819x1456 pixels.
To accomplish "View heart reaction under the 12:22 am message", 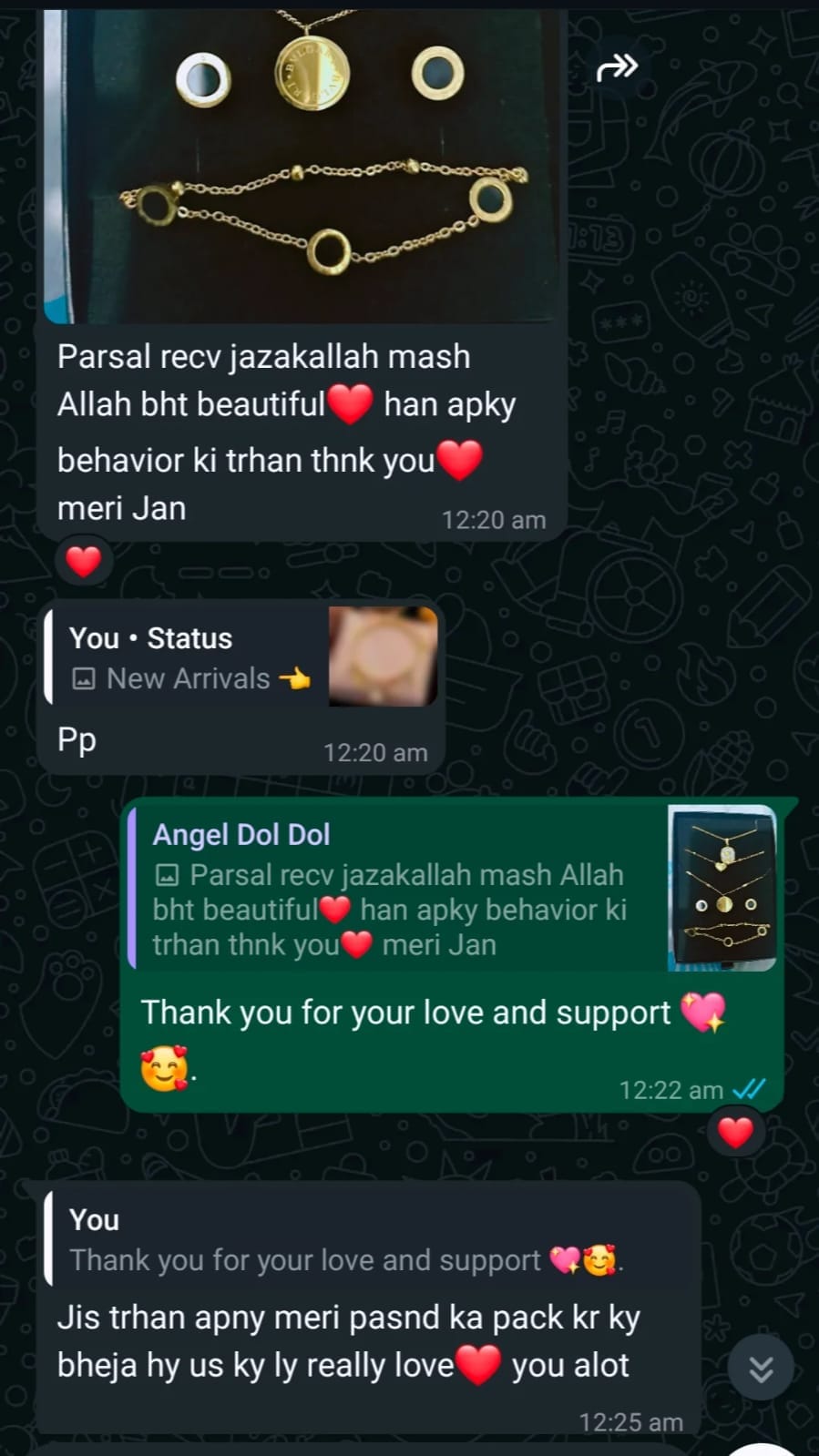I will pyautogui.click(x=735, y=1133).
